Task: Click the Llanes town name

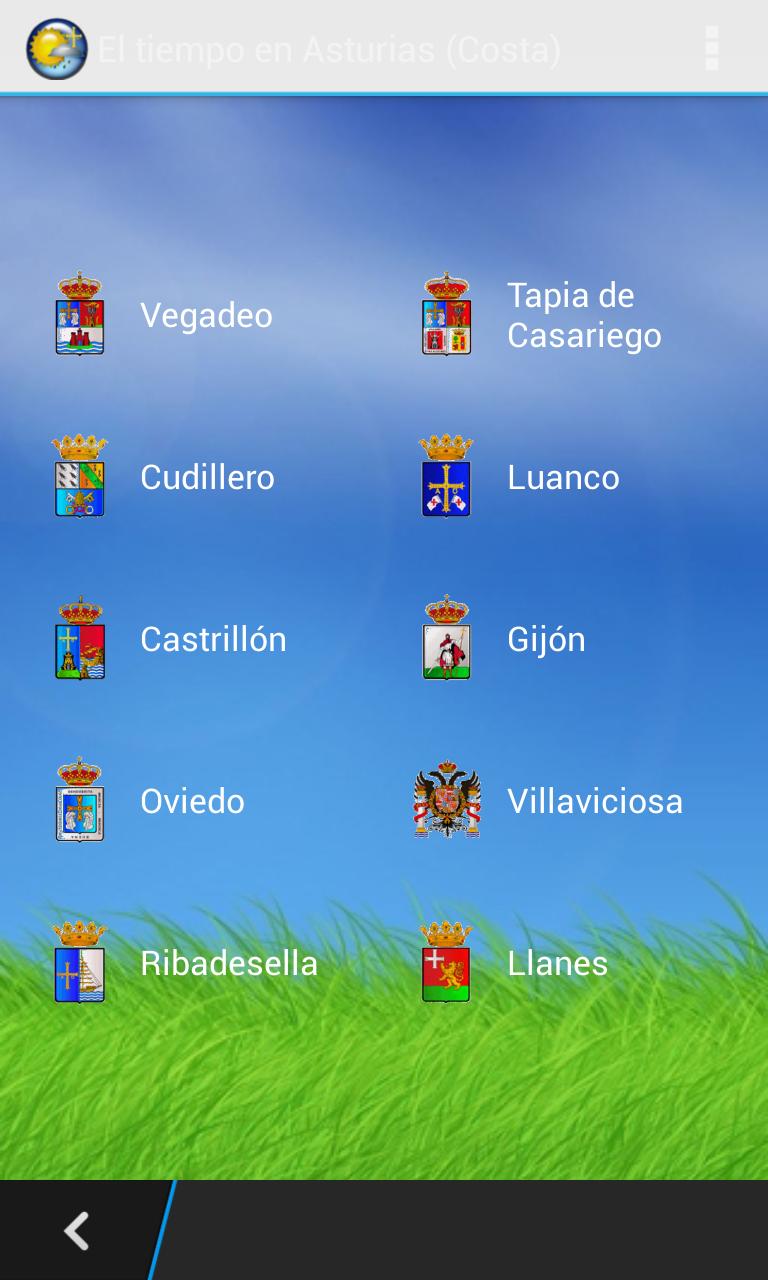Action: pyautogui.click(x=557, y=962)
